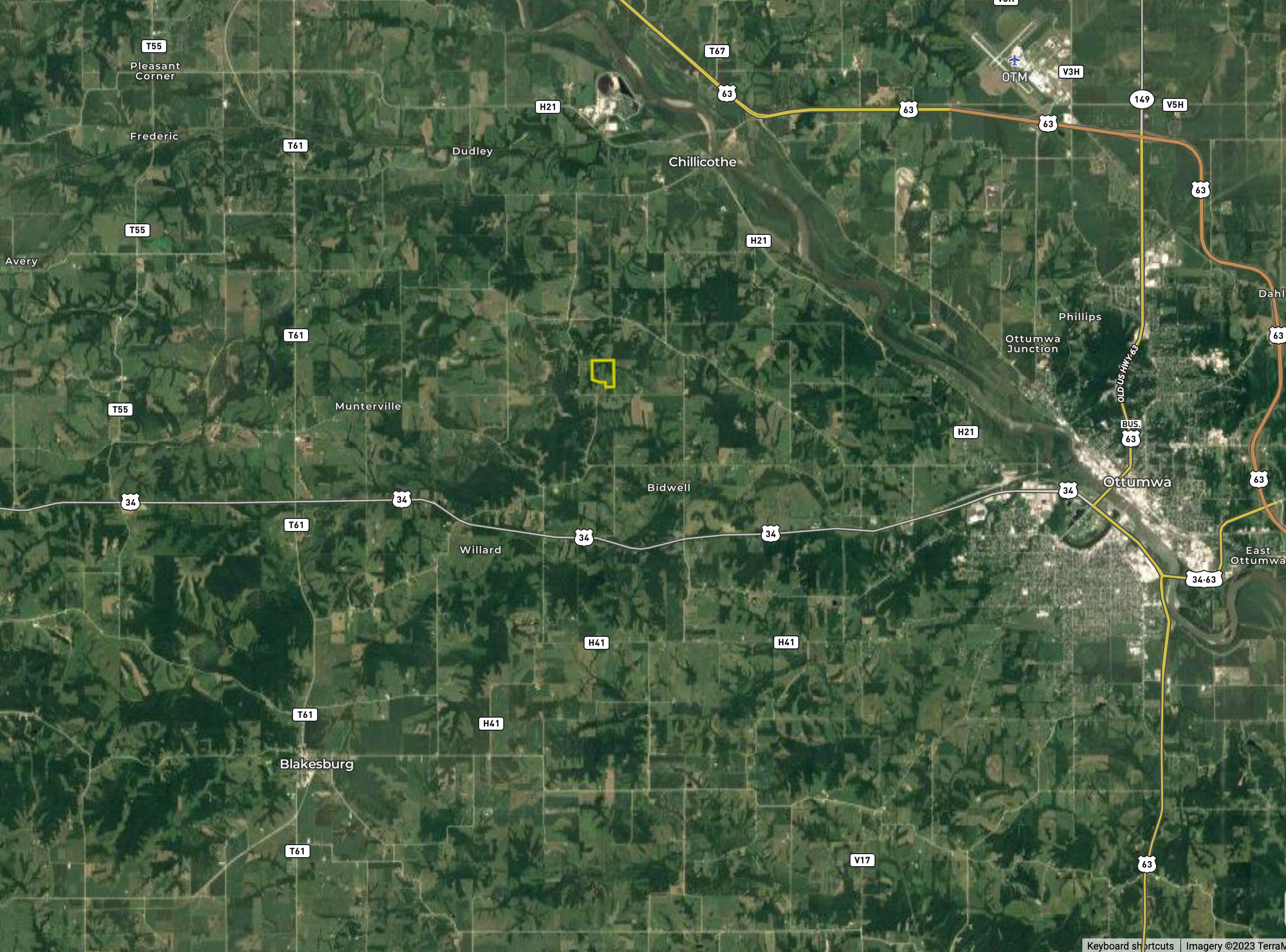Image resolution: width=1286 pixels, height=952 pixels.
Task: Open the Keyboard shortcuts button
Action: tap(1130, 945)
